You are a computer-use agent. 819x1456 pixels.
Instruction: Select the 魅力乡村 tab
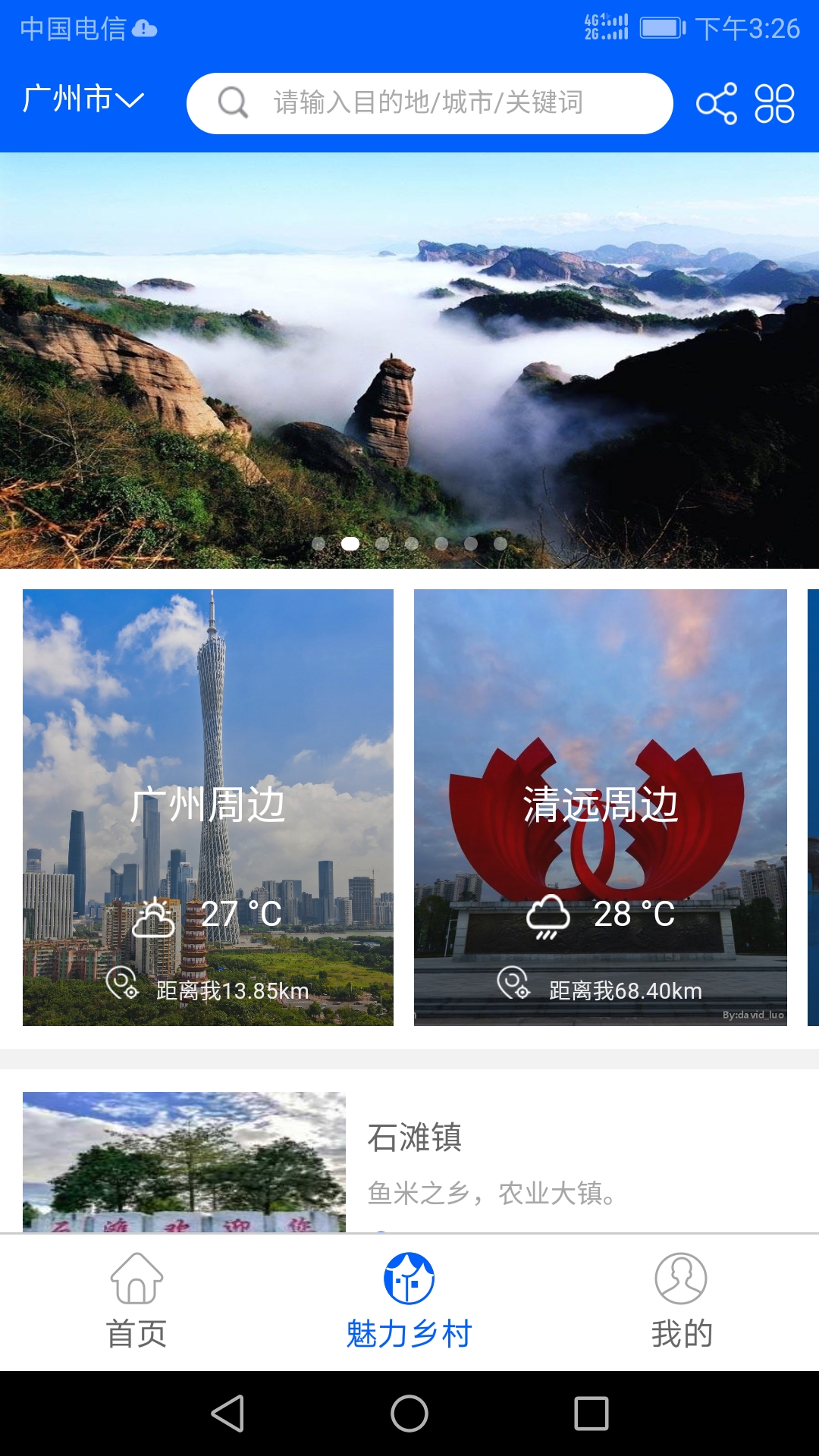pos(409,1301)
